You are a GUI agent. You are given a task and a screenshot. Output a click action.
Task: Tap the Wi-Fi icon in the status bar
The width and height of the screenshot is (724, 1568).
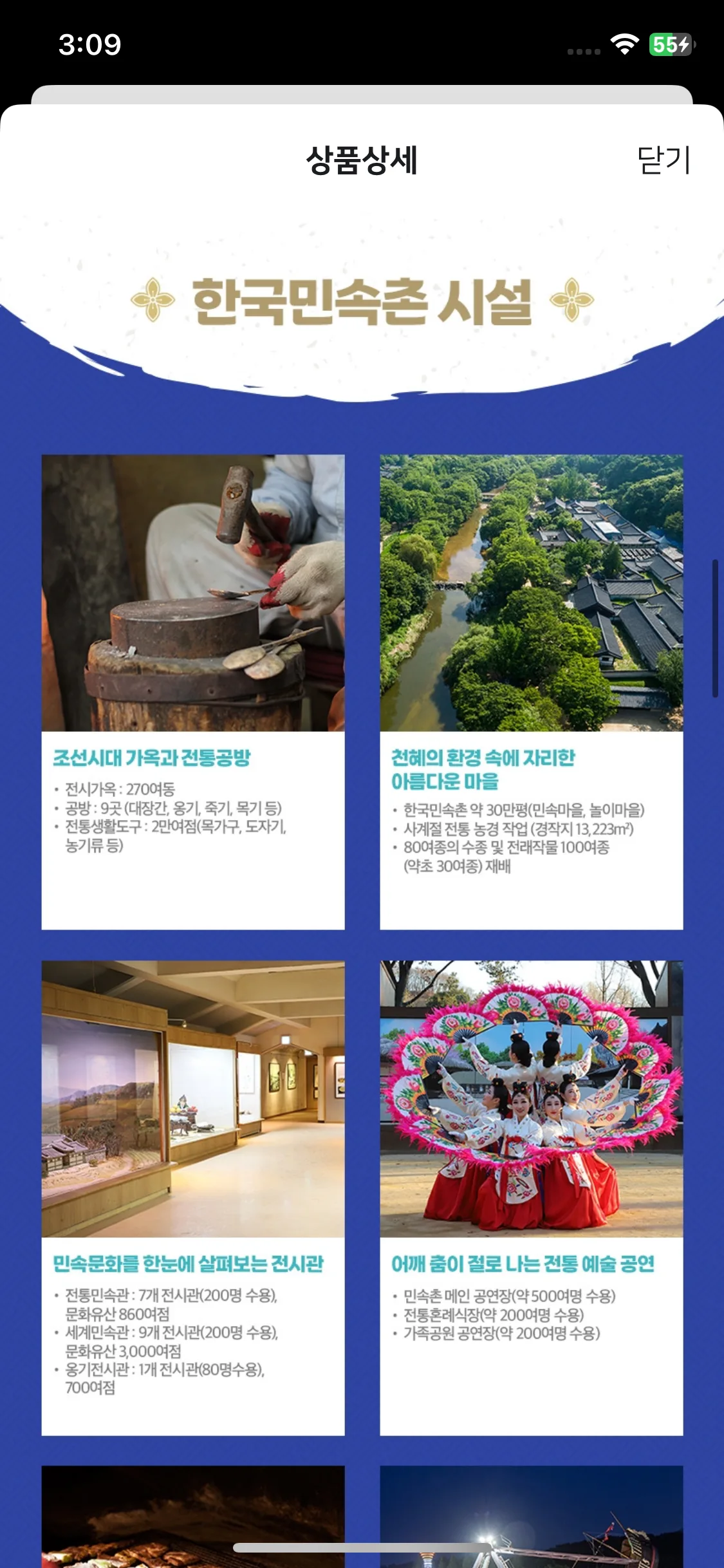coord(624,43)
